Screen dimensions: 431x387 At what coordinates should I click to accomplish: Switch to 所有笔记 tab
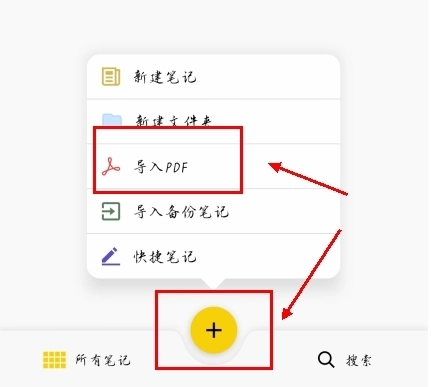86,360
